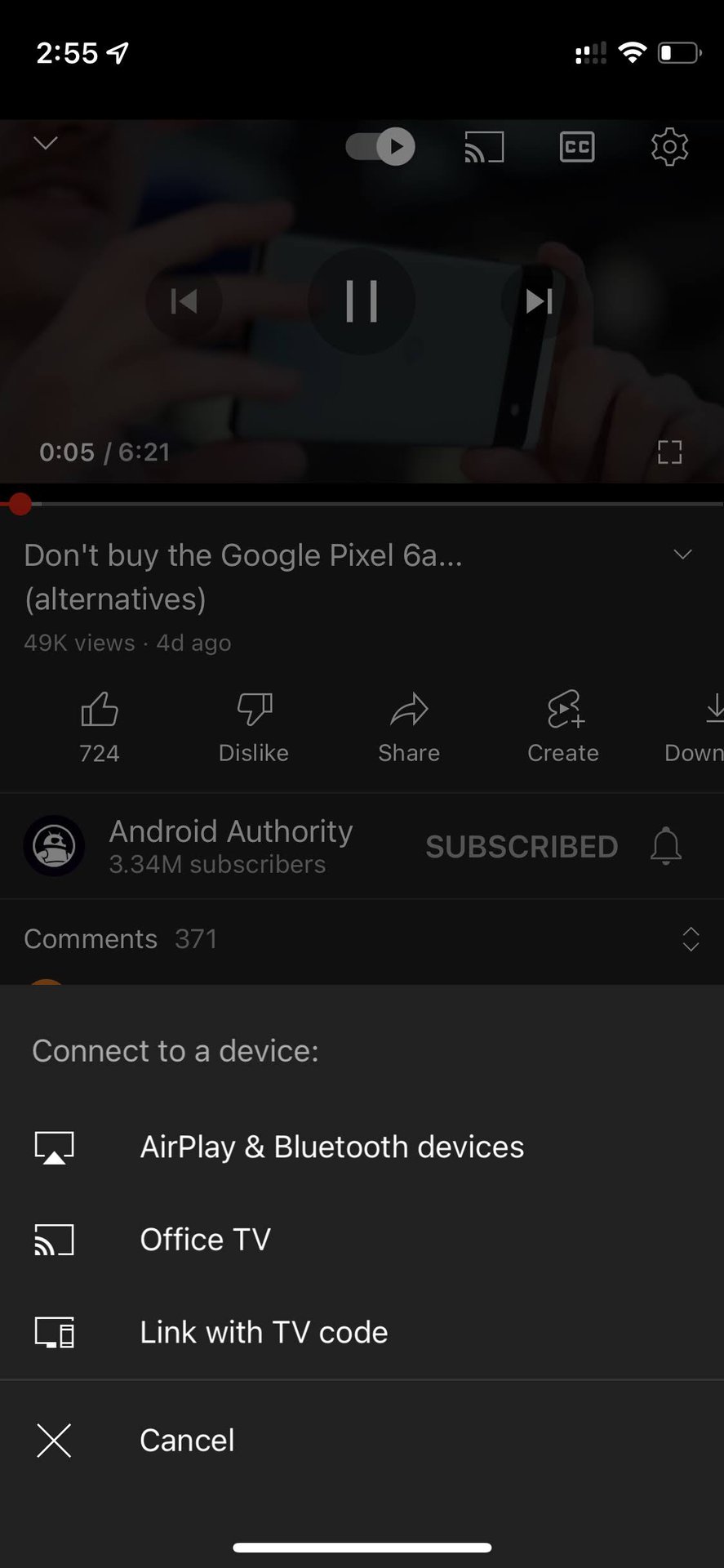Go to the previous video
Screen dimensions: 724x1568
click(x=184, y=301)
